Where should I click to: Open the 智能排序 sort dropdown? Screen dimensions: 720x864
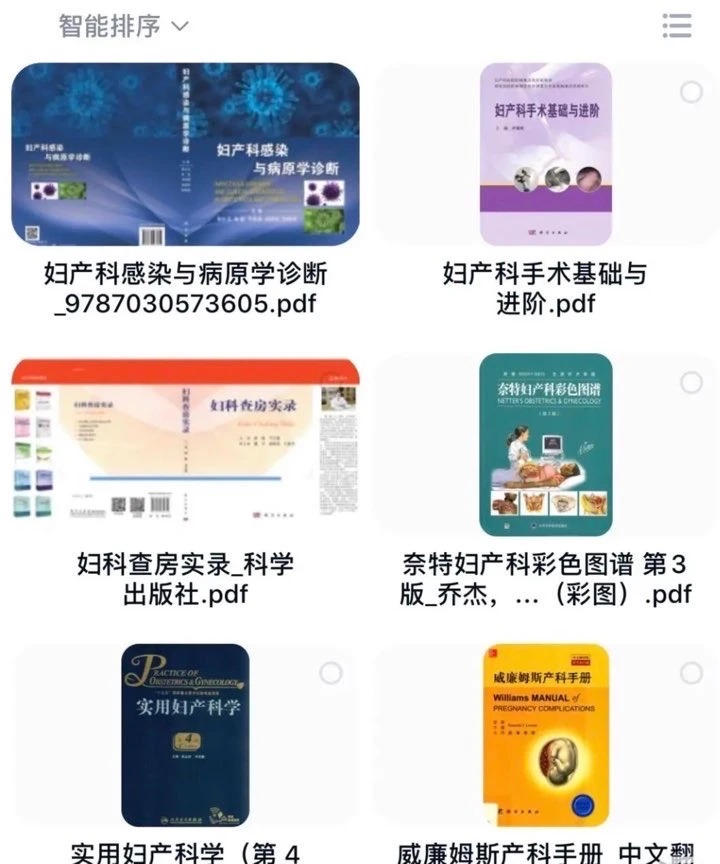pos(123,26)
